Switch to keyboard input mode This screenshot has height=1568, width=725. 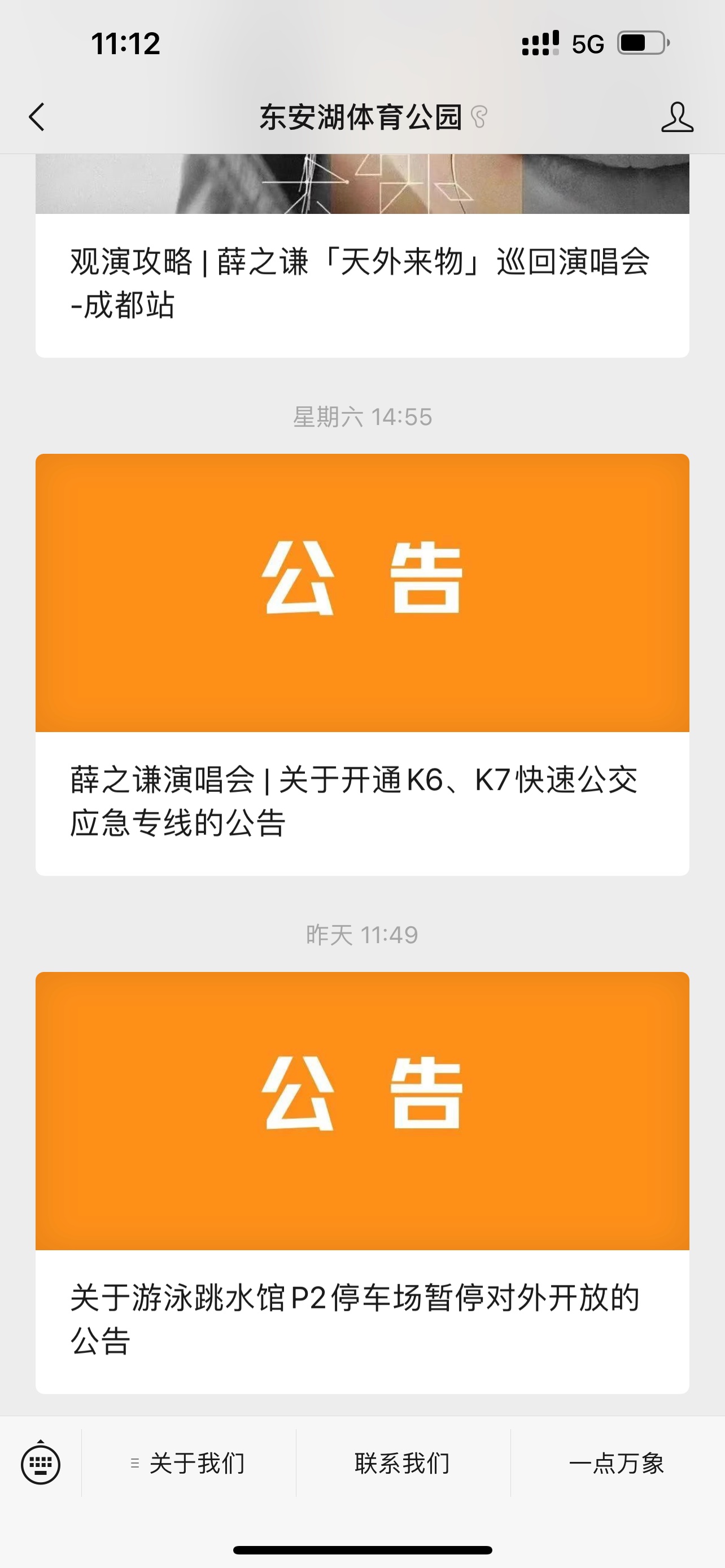(40, 1464)
